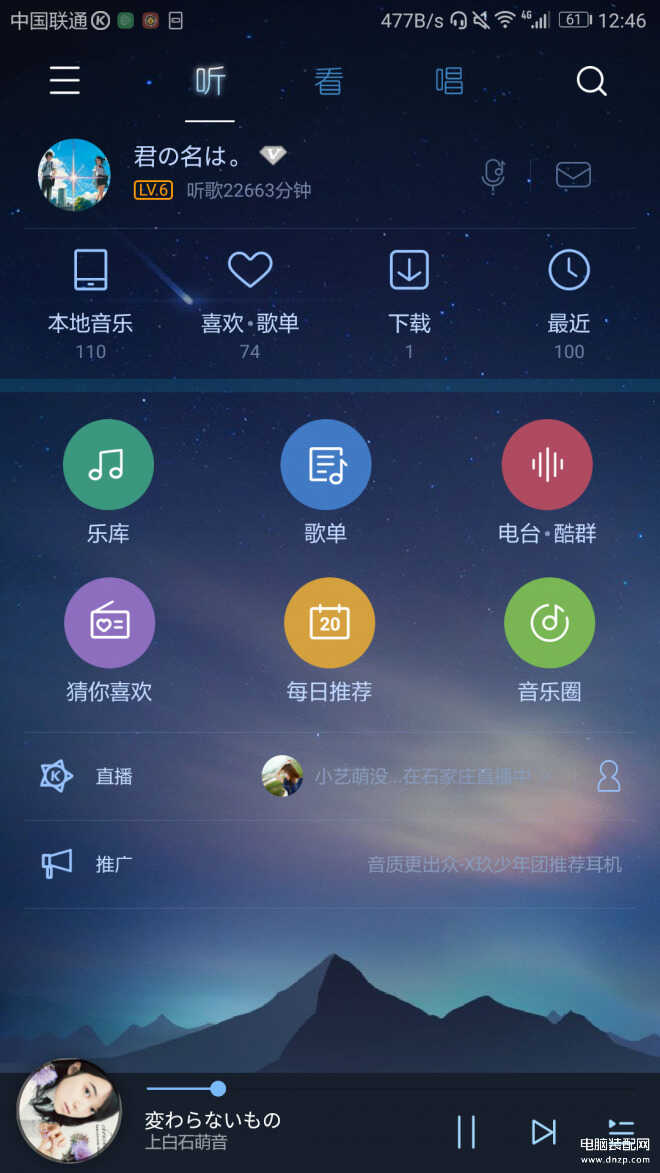
Task: Switch to the 唱 tab
Action: 449,81
